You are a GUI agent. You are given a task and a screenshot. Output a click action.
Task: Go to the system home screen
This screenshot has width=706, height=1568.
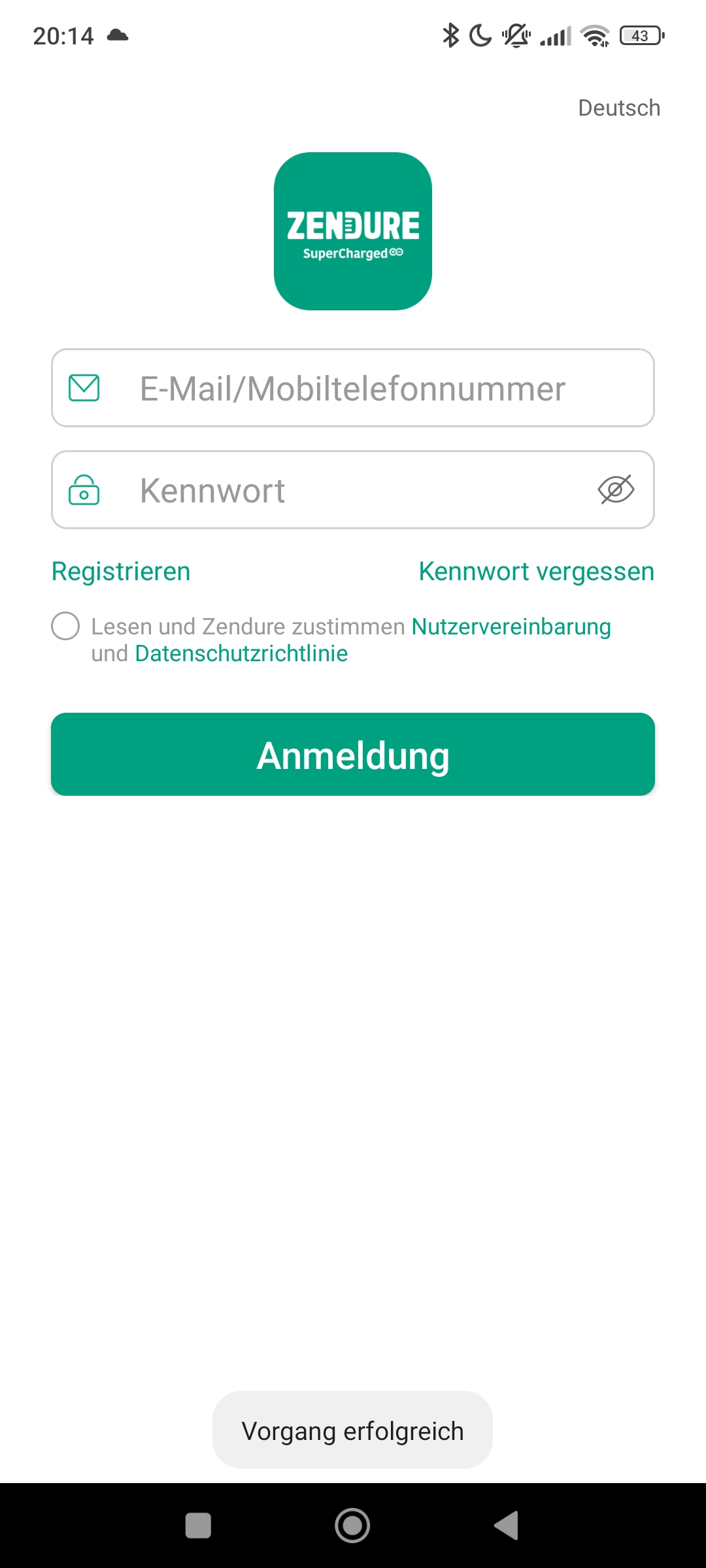[352, 1526]
